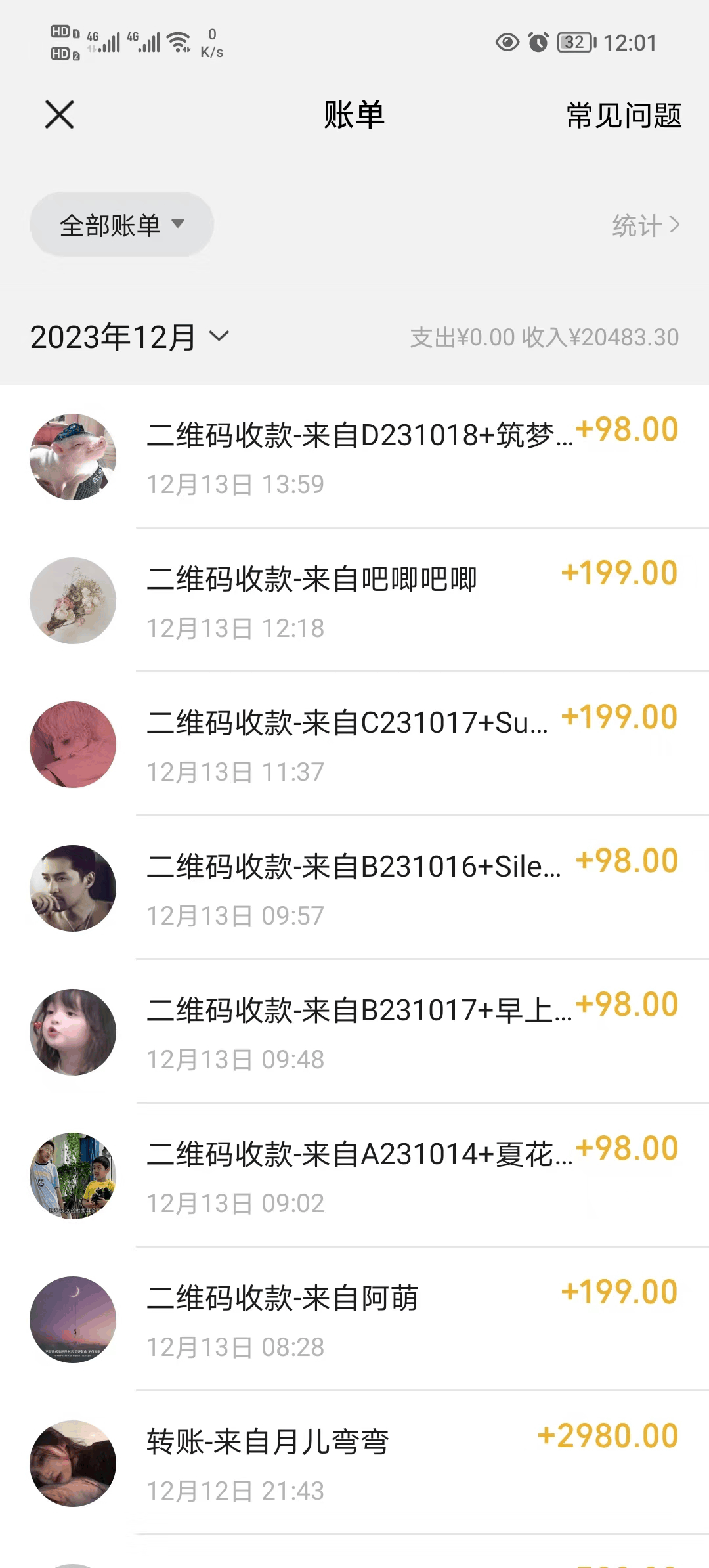
Task: Expand the 全部账单 filter dropdown
Action: click(x=121, y=225)
